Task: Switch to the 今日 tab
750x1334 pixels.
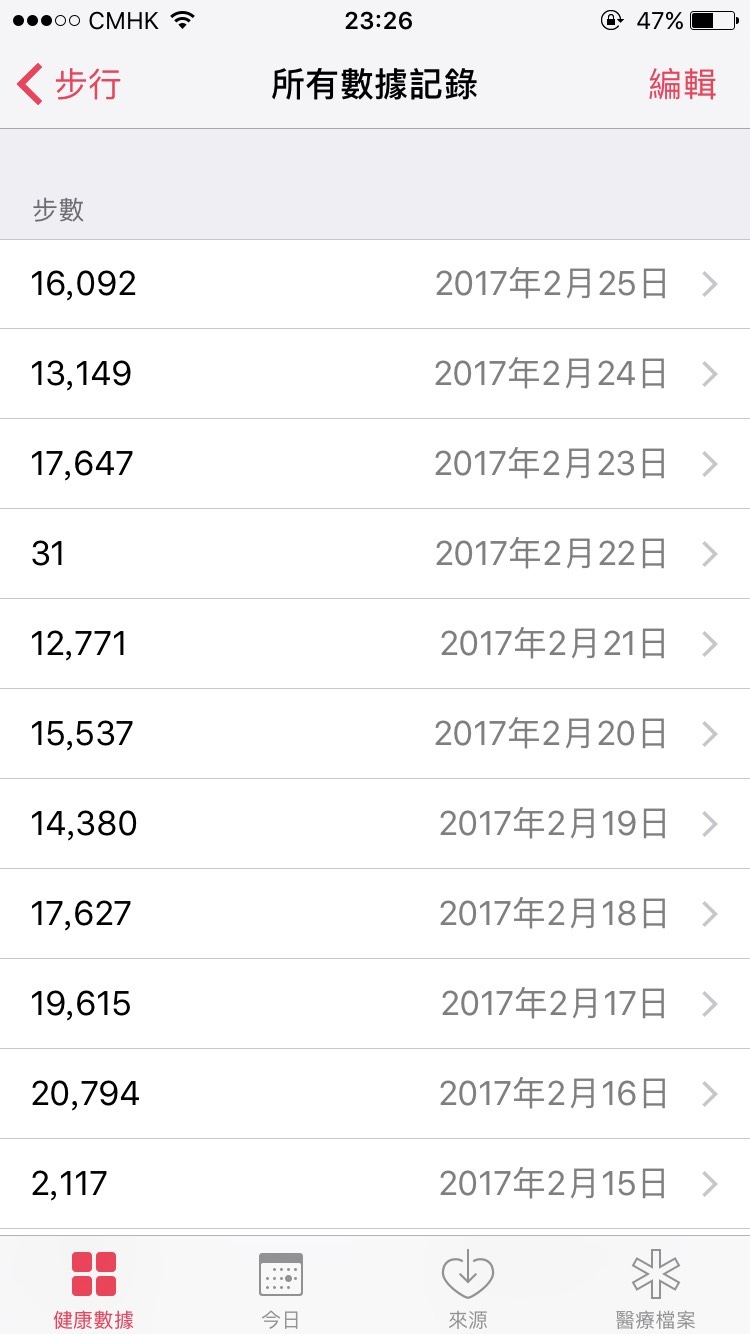Action: 281,1289
